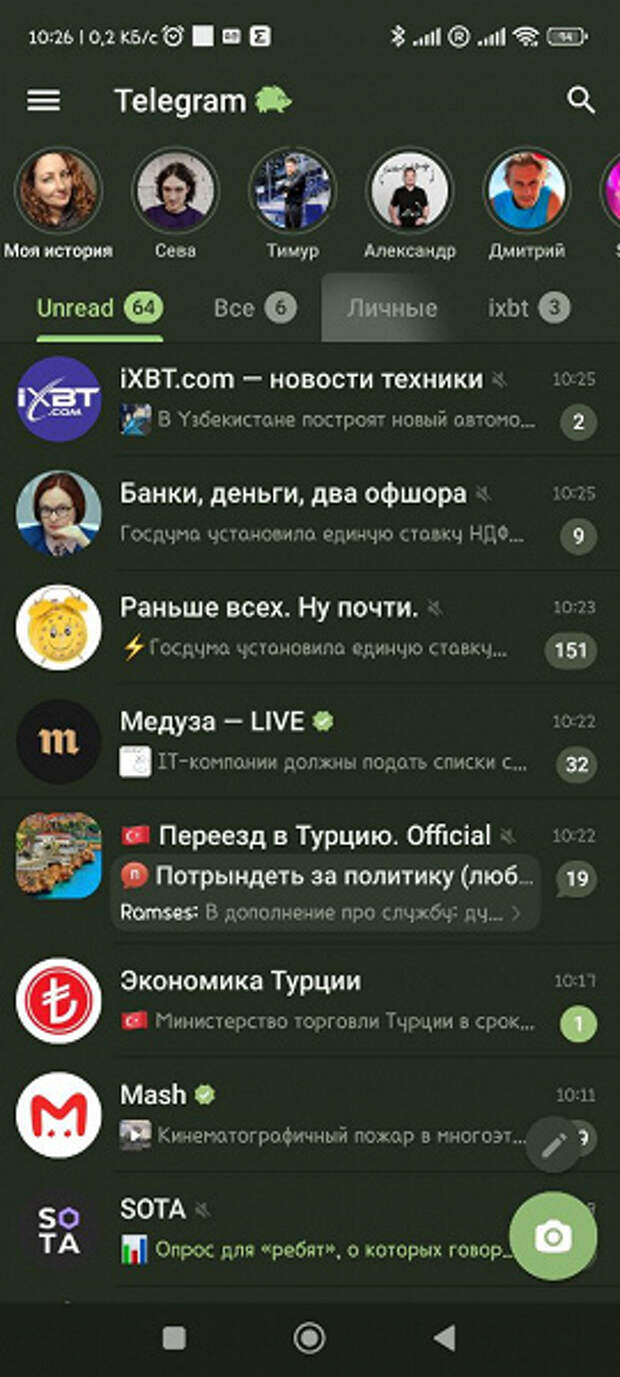Open the hamburger drawer menu
This screenshot has height=1377, width=620.
tap(43, 101)
